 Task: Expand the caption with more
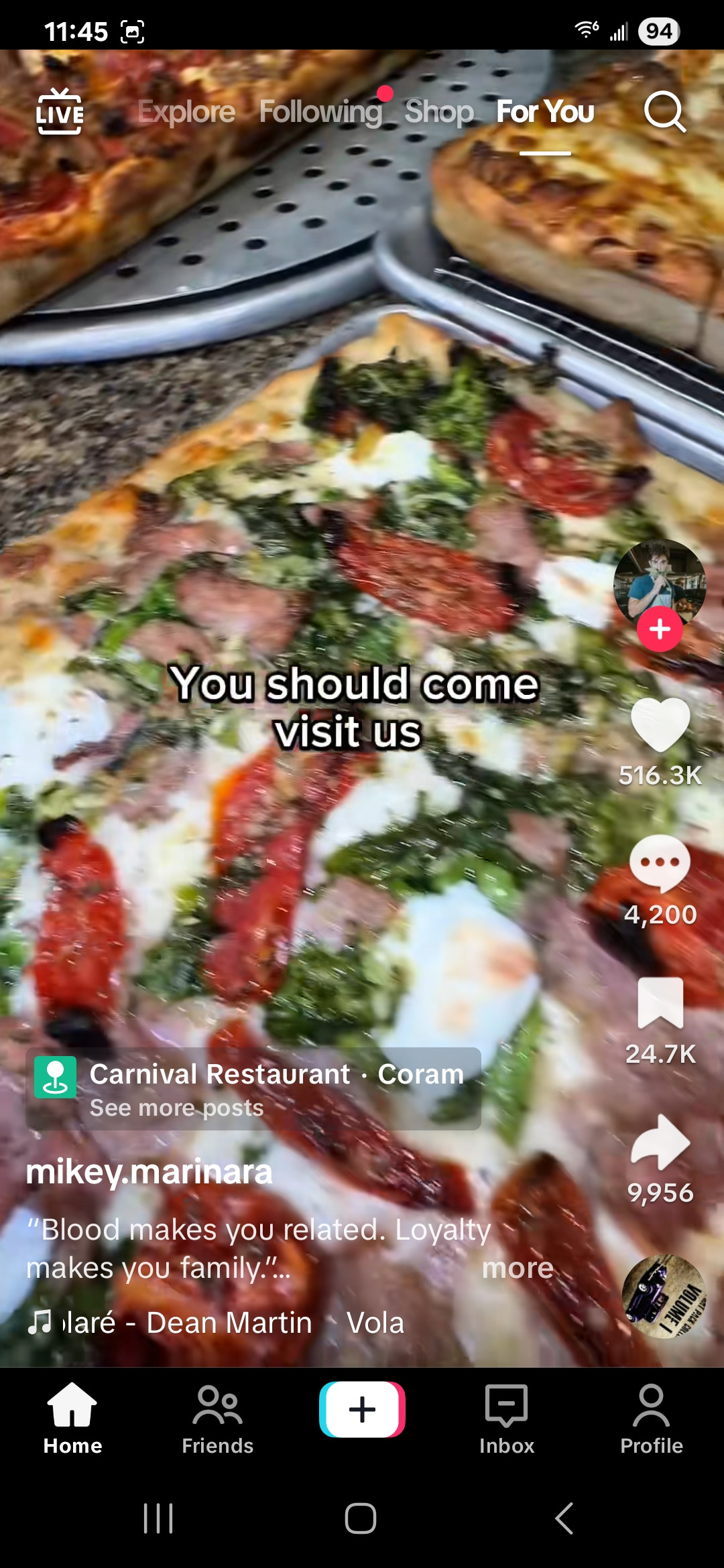click(518, 1268)
